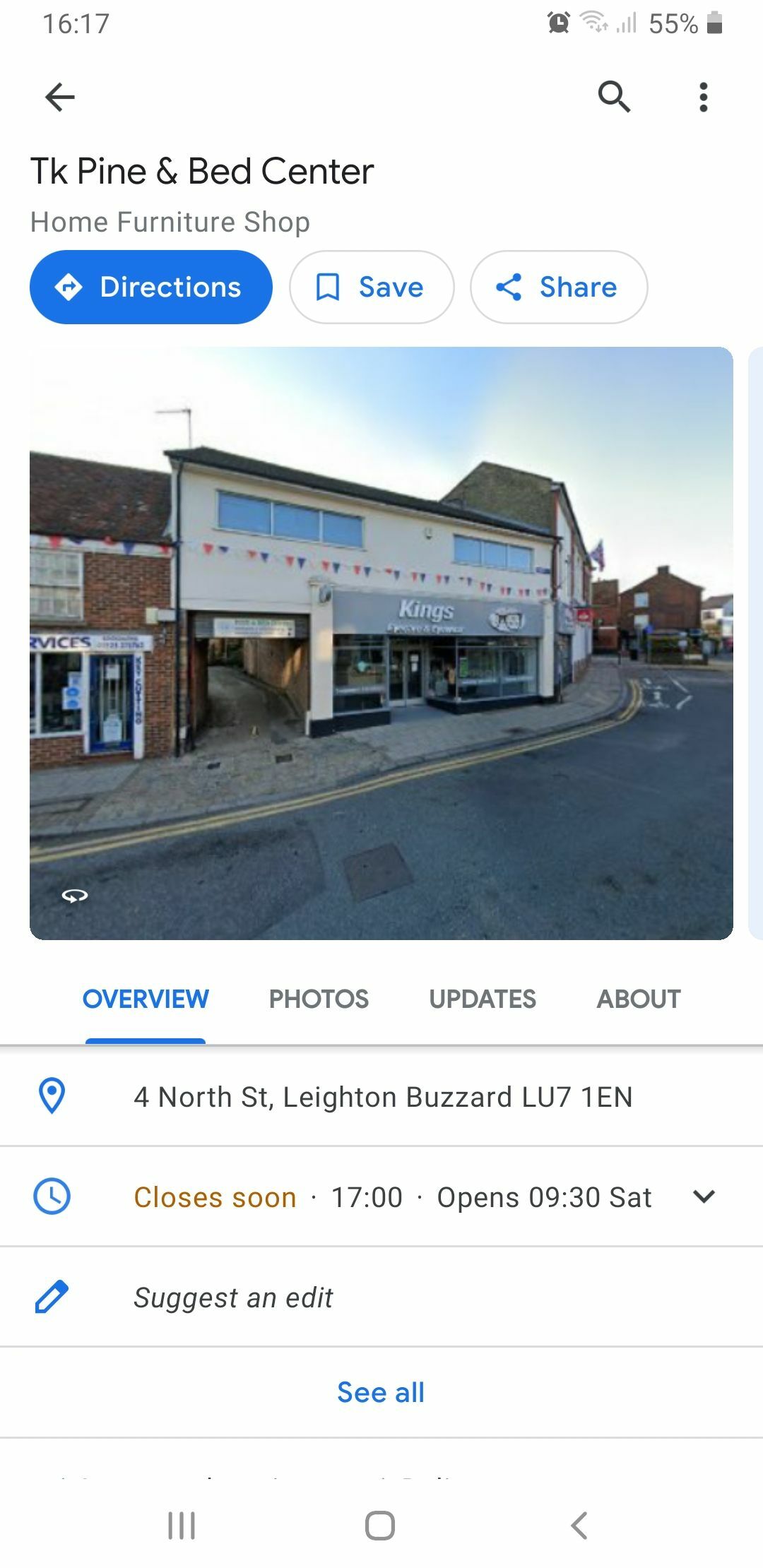Go back using the top arrow
Screen dimensions: 763x1568
point(60,97)
